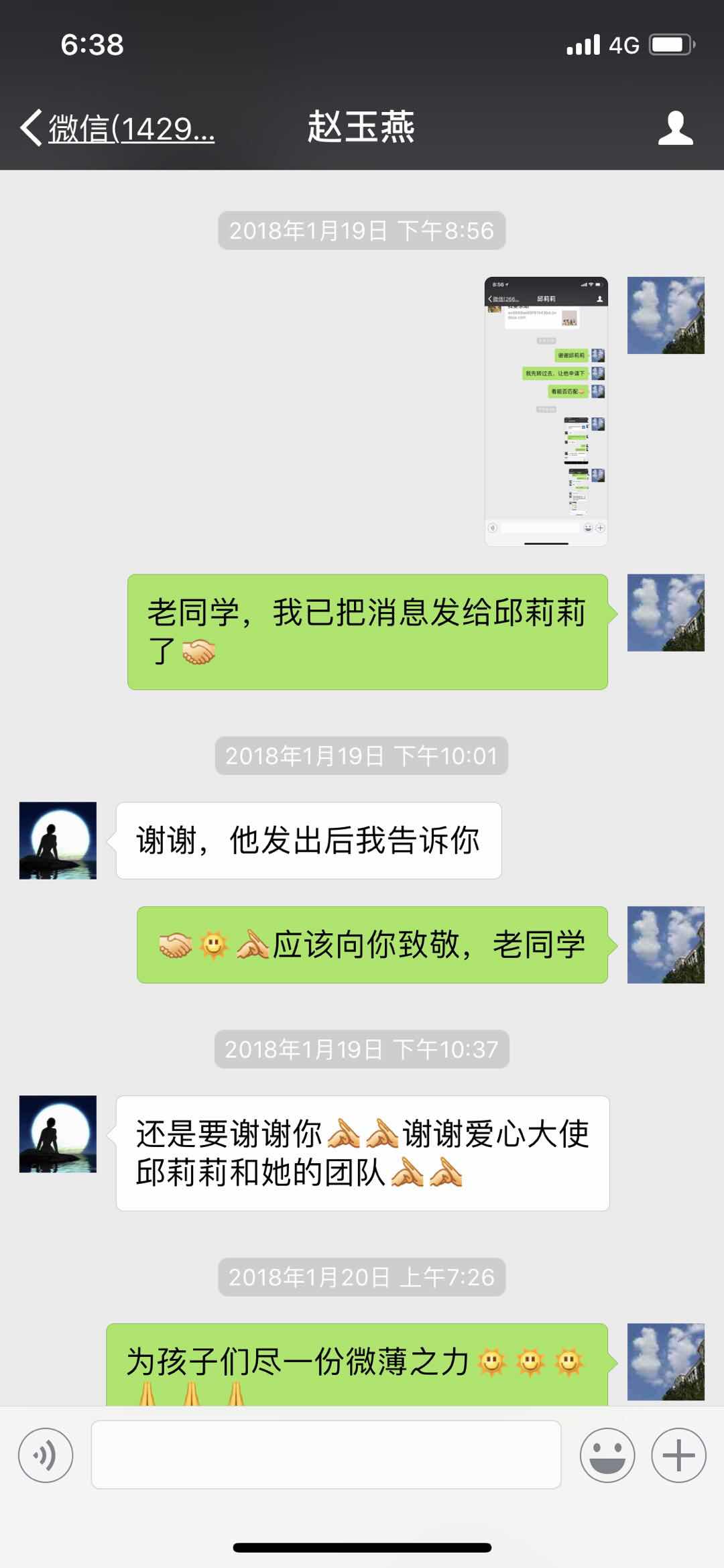Open 赵玉燕's avatar beside 谢谢，他发出后我告诉你
This screenshot has width=724, height=1568.
click(x=58, y=840)
